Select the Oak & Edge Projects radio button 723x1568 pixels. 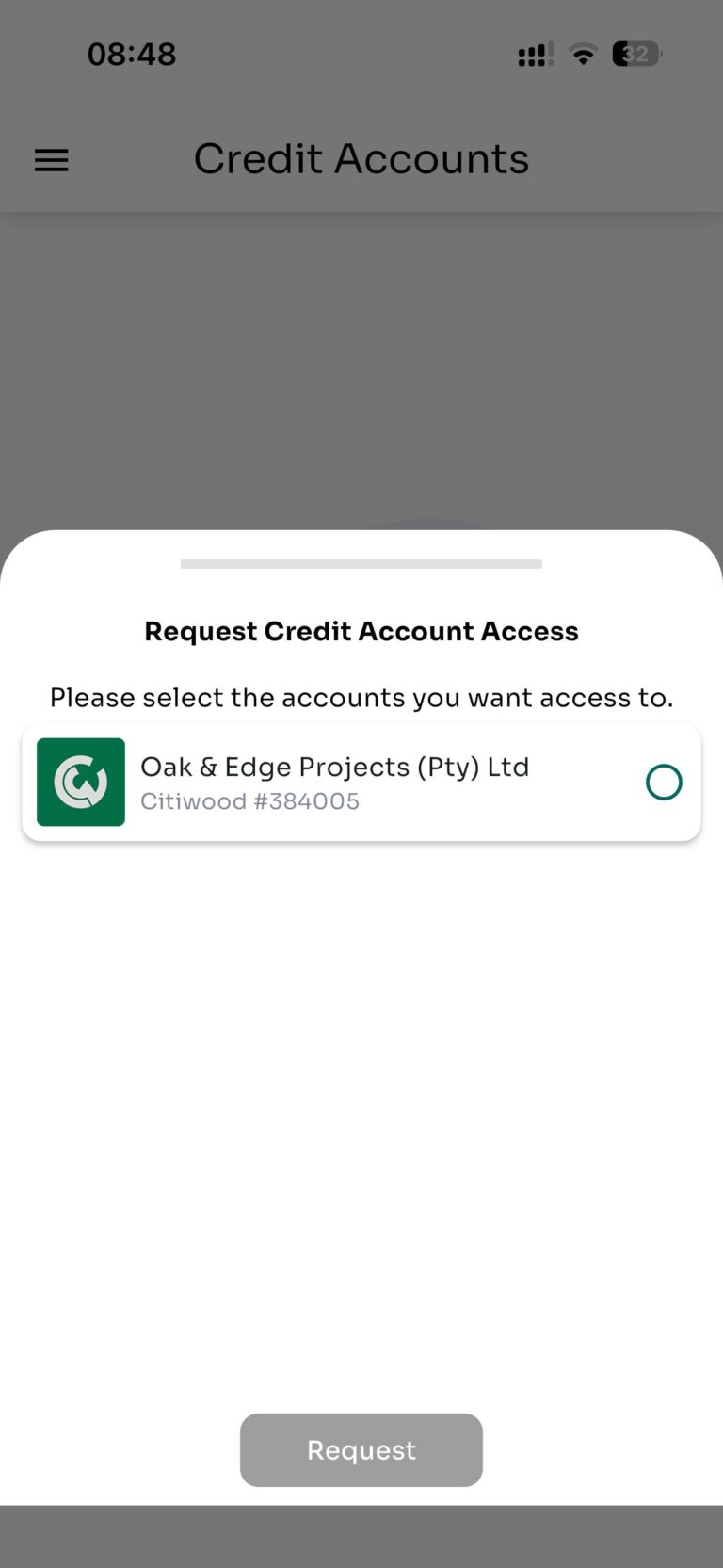pos(664,782)
